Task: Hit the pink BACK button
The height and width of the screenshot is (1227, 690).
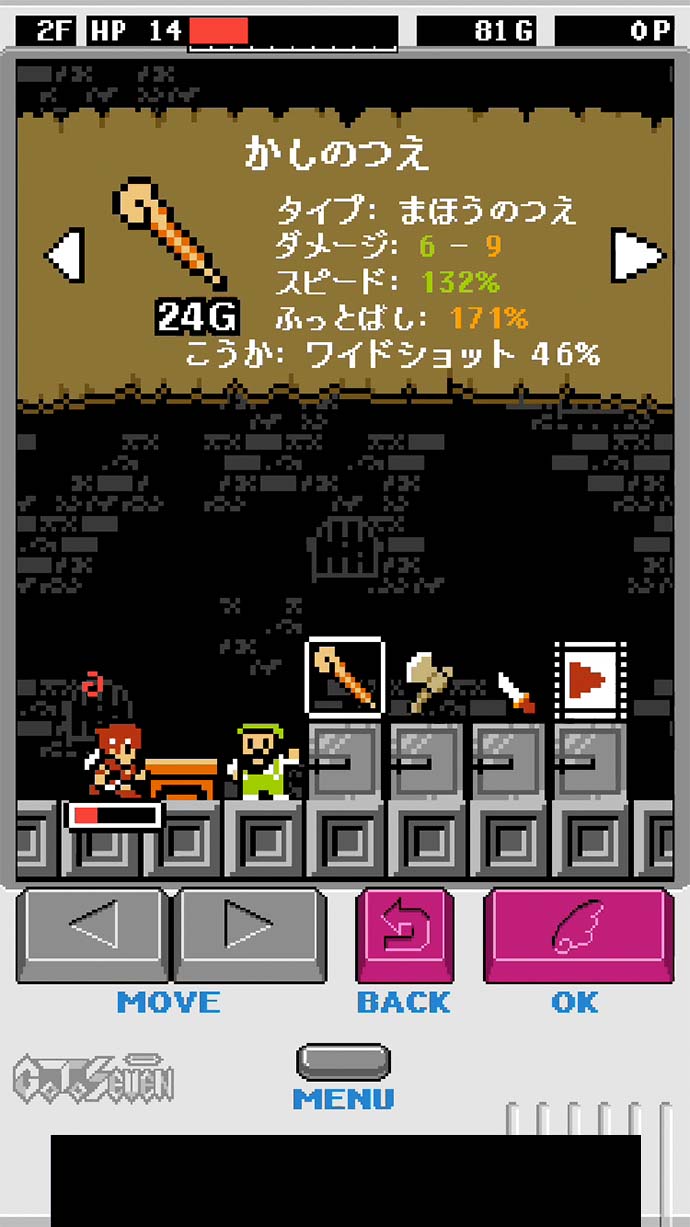Action: pyautogui.click(x=404, y=935)
